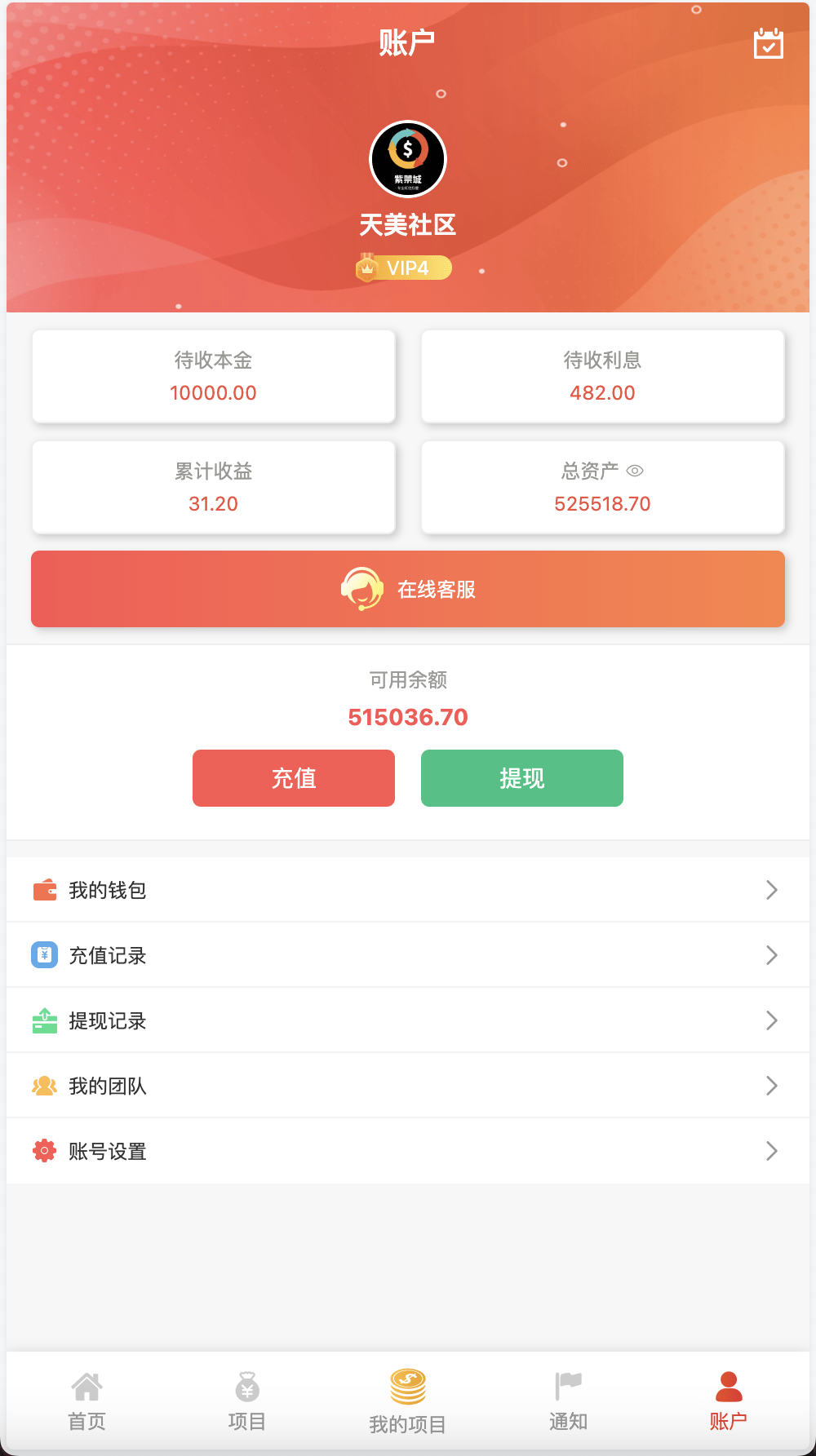816x1456 pixels.
Task: Tap the 充值 recharge button
Action: click(x=294, y=778)
